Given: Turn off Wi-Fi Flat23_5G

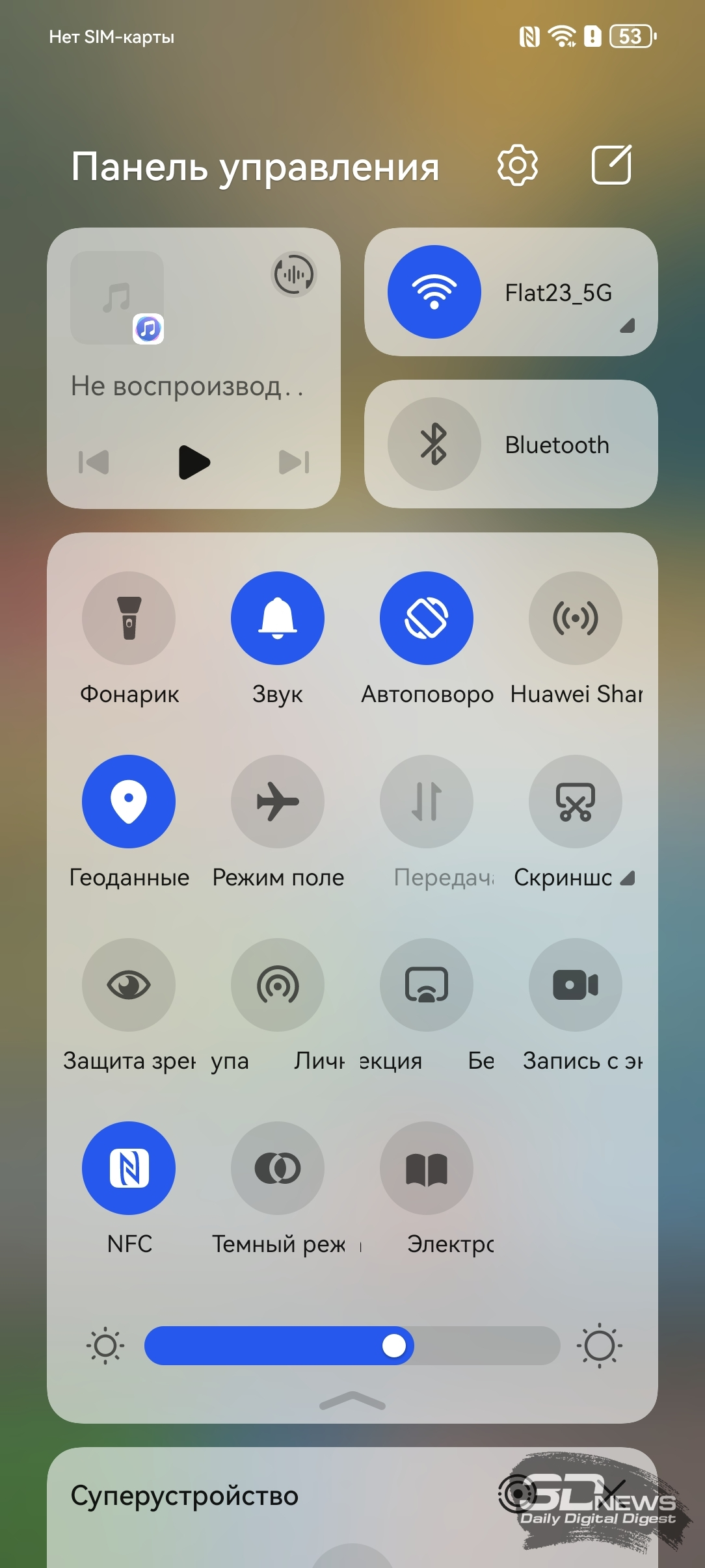Looking at the screenshot, I should [434, 292].
